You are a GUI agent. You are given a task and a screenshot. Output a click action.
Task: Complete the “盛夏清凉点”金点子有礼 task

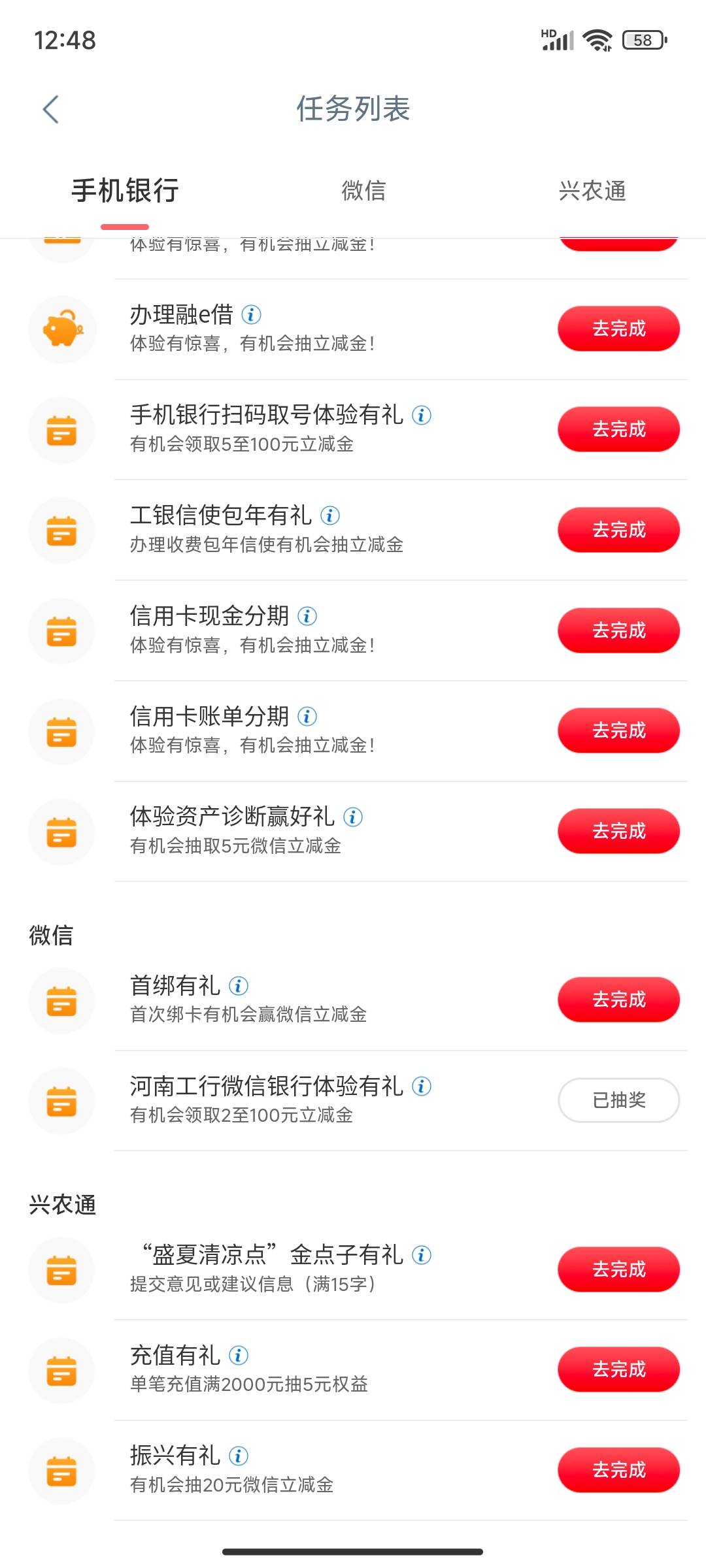click(618, 1269)
